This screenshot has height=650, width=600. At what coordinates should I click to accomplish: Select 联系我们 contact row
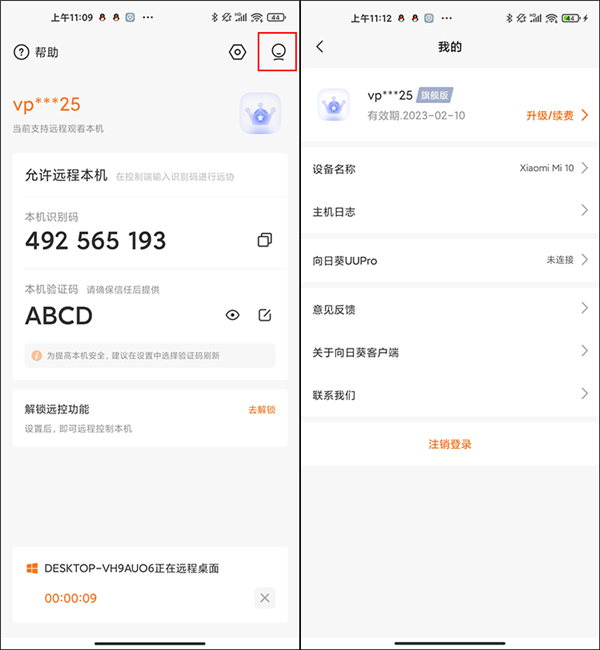coord(449,394)
